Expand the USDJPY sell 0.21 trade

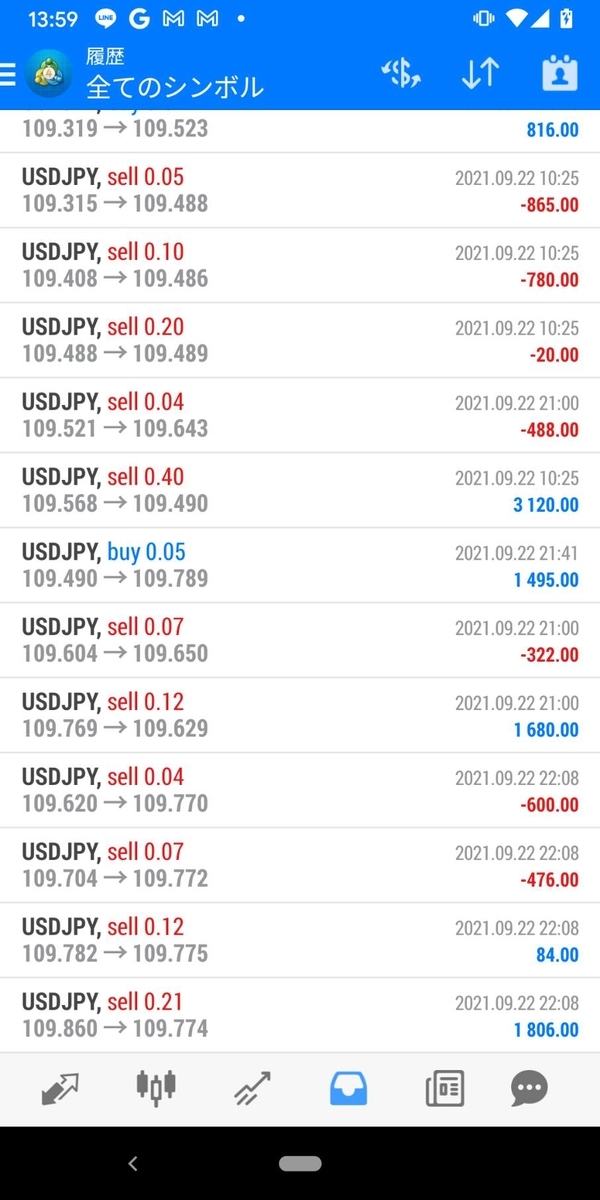300,1015
